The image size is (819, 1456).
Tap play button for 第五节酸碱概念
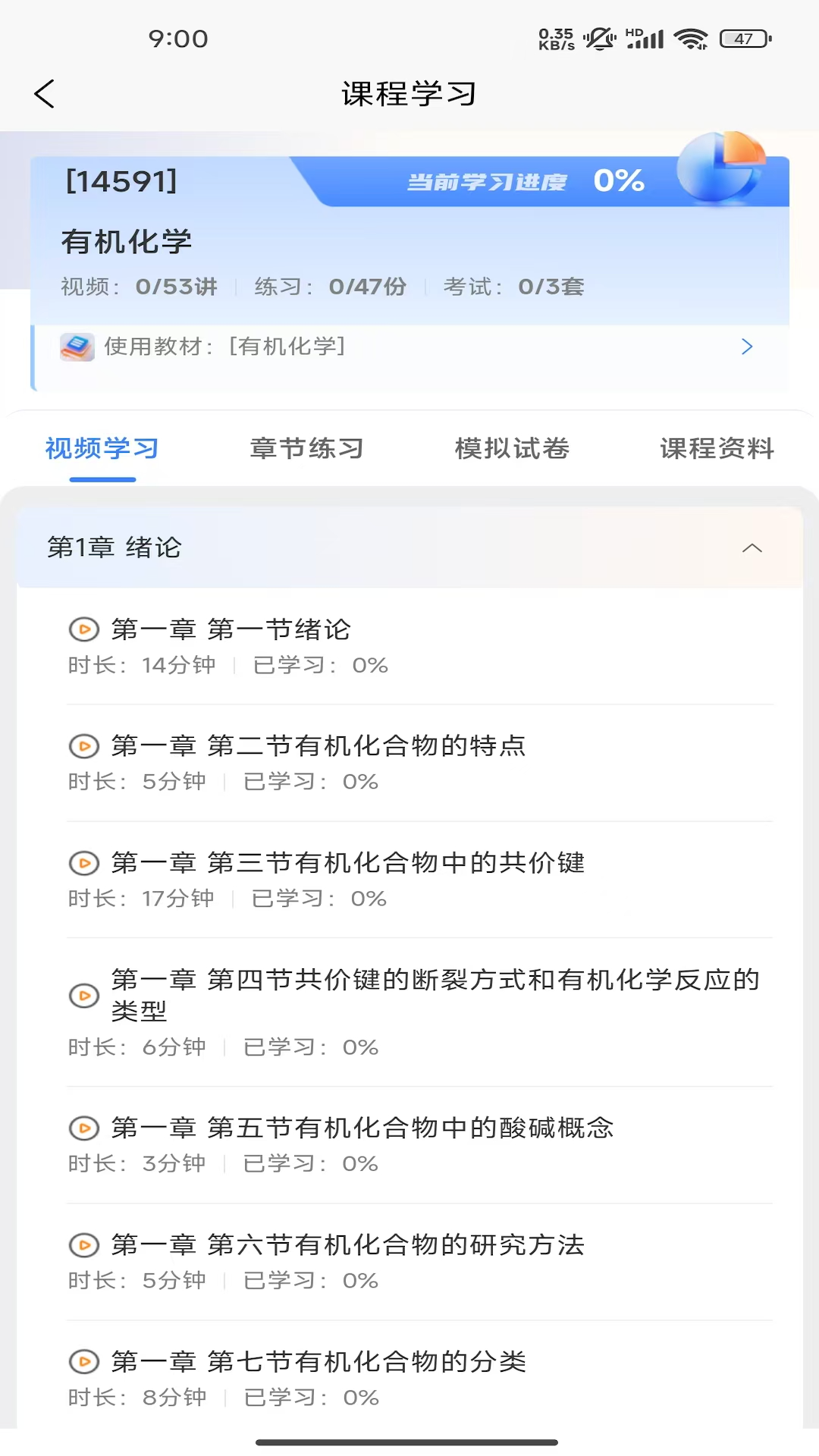[x=85, y=1128]
